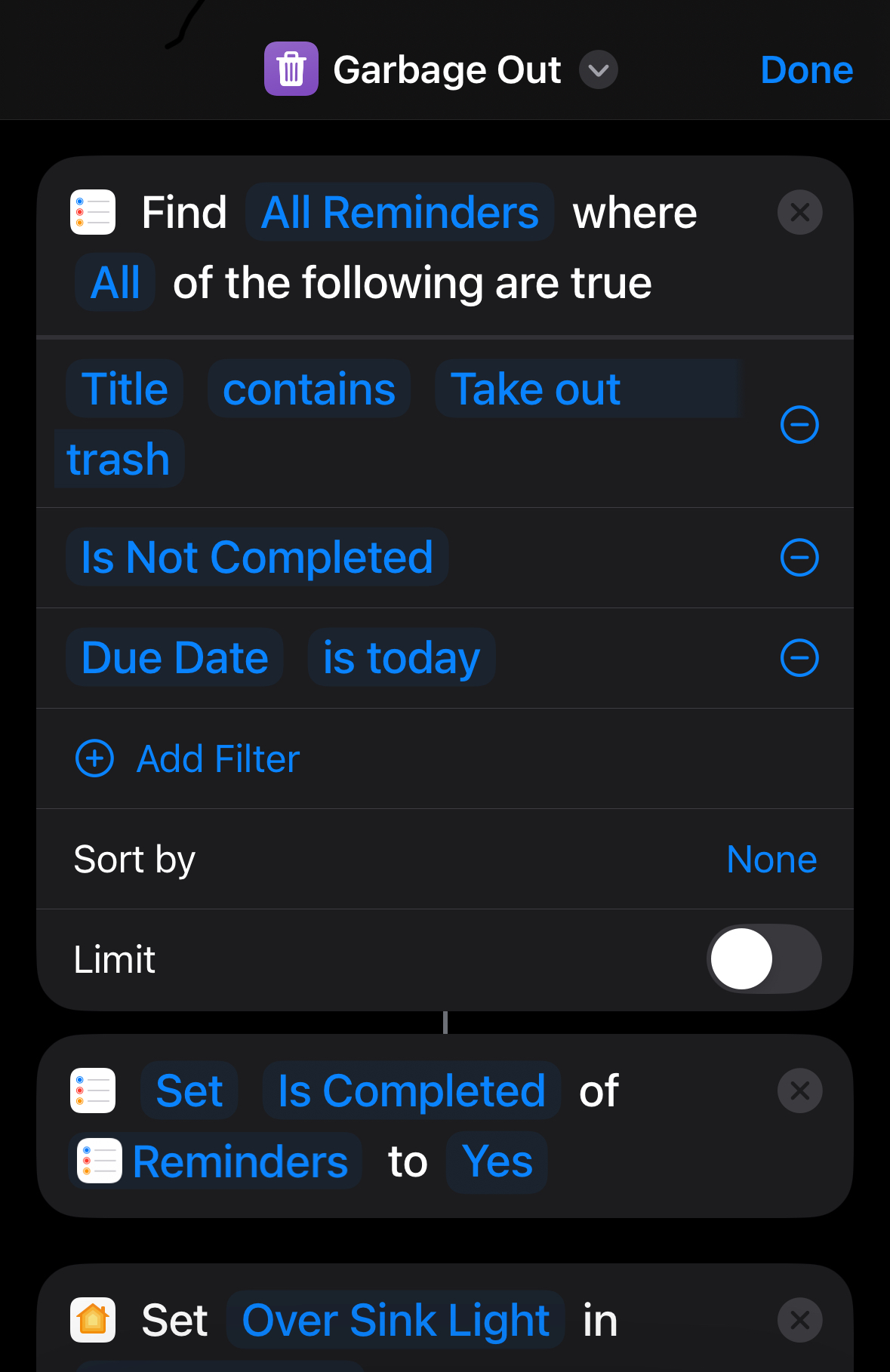
Task: Open the "All" conditions dropdown
Action: tap(114, 282)
